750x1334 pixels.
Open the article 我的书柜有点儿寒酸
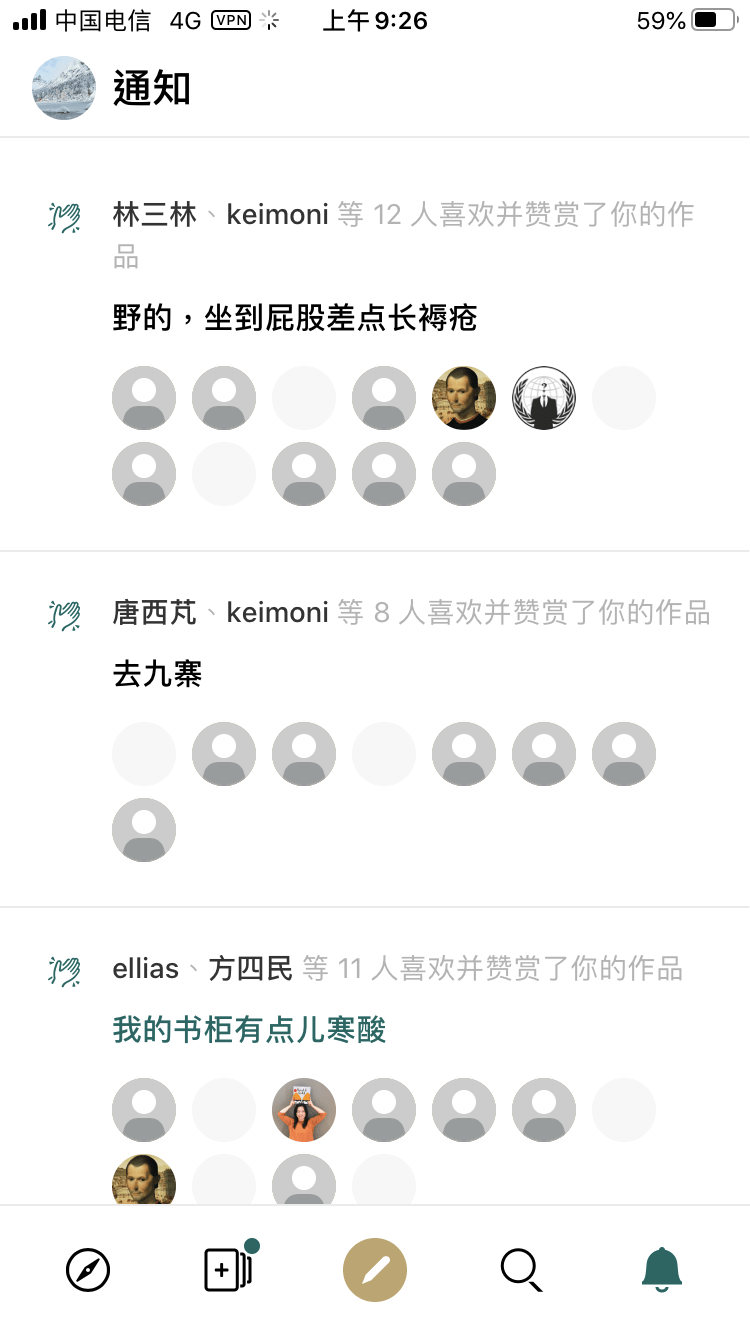pos(249,1029)
